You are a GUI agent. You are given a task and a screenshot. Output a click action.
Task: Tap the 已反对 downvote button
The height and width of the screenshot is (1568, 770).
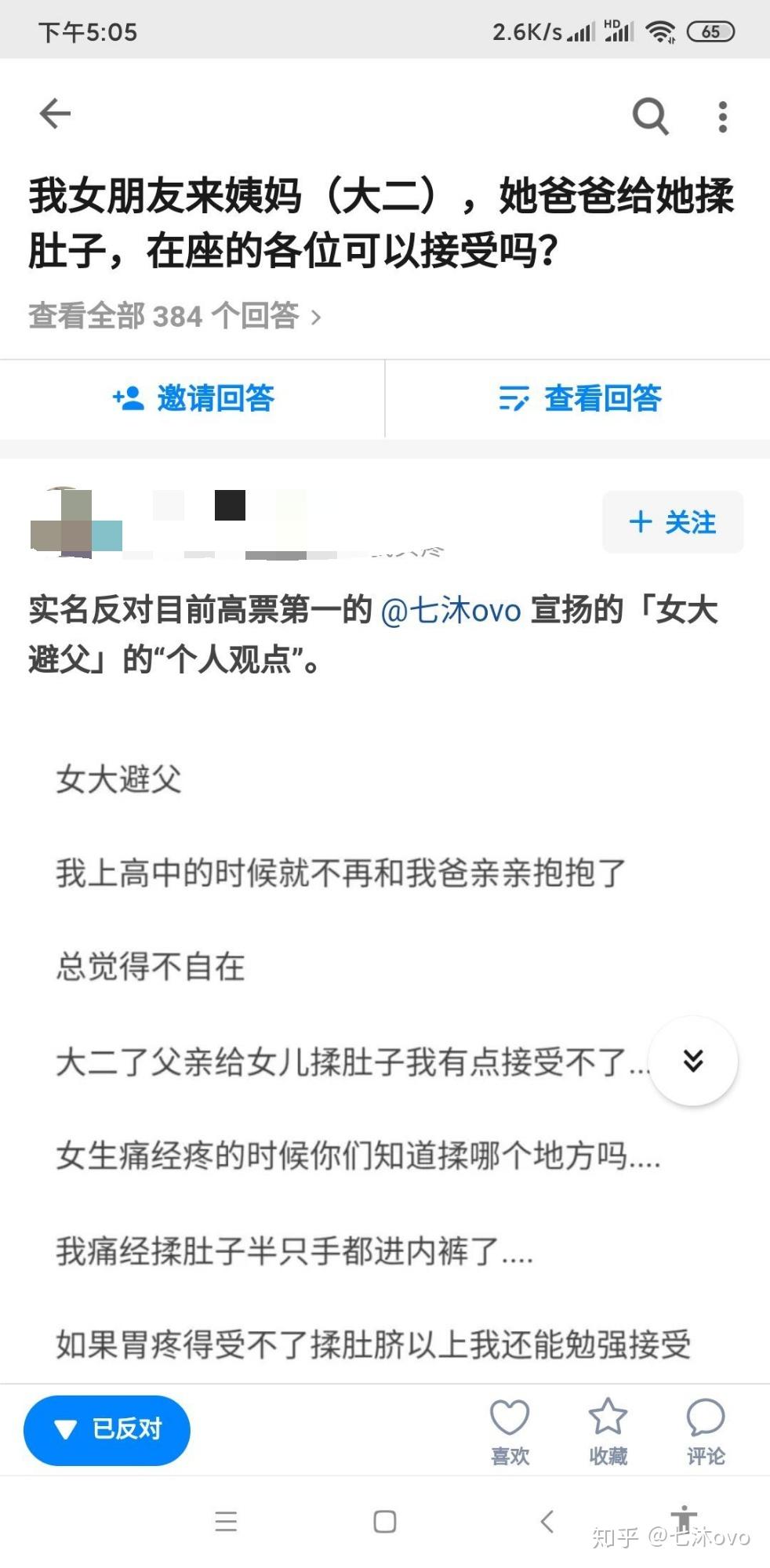107,1430
